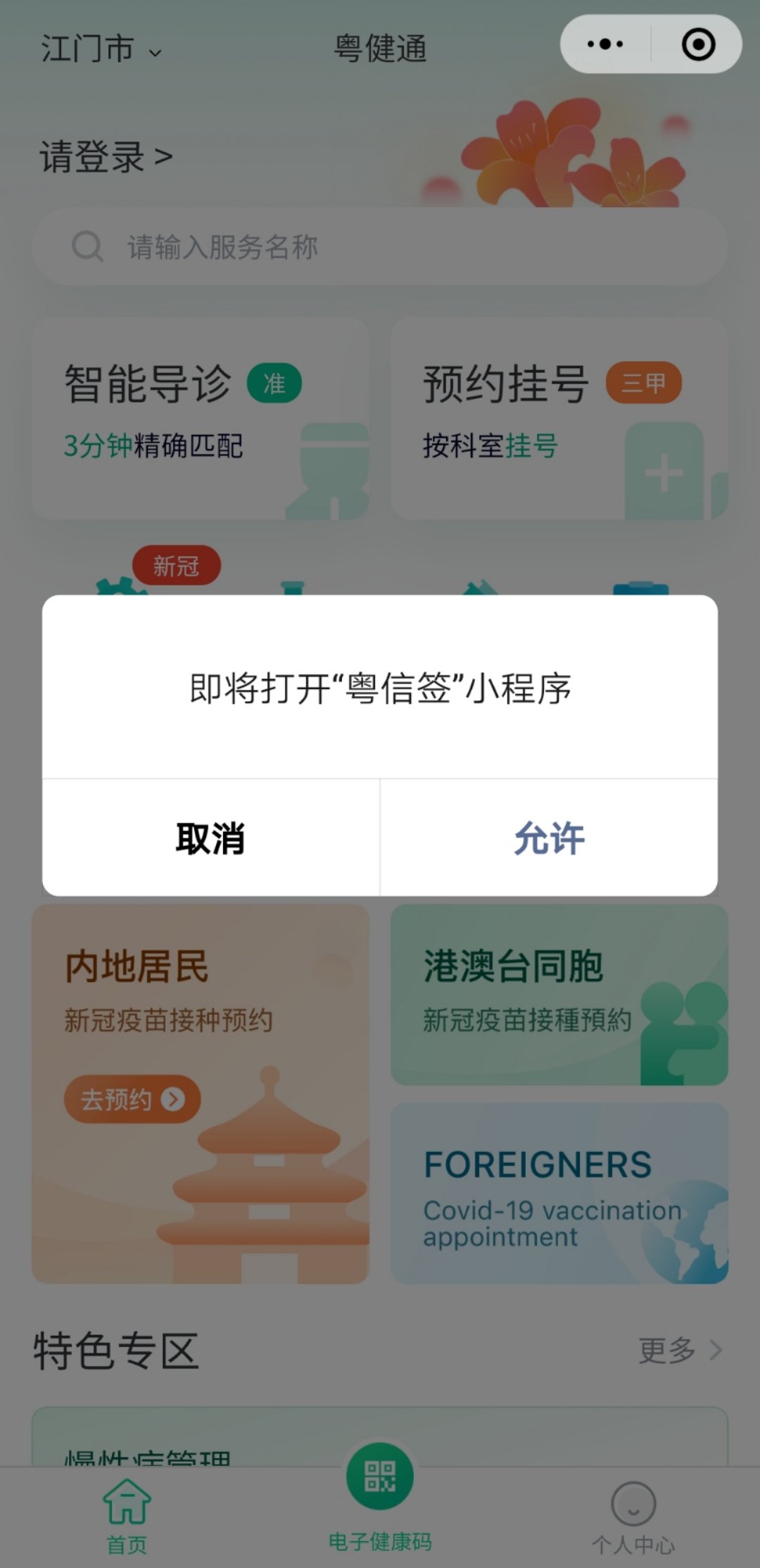Open the 智能导诊 card

(201, 419)
